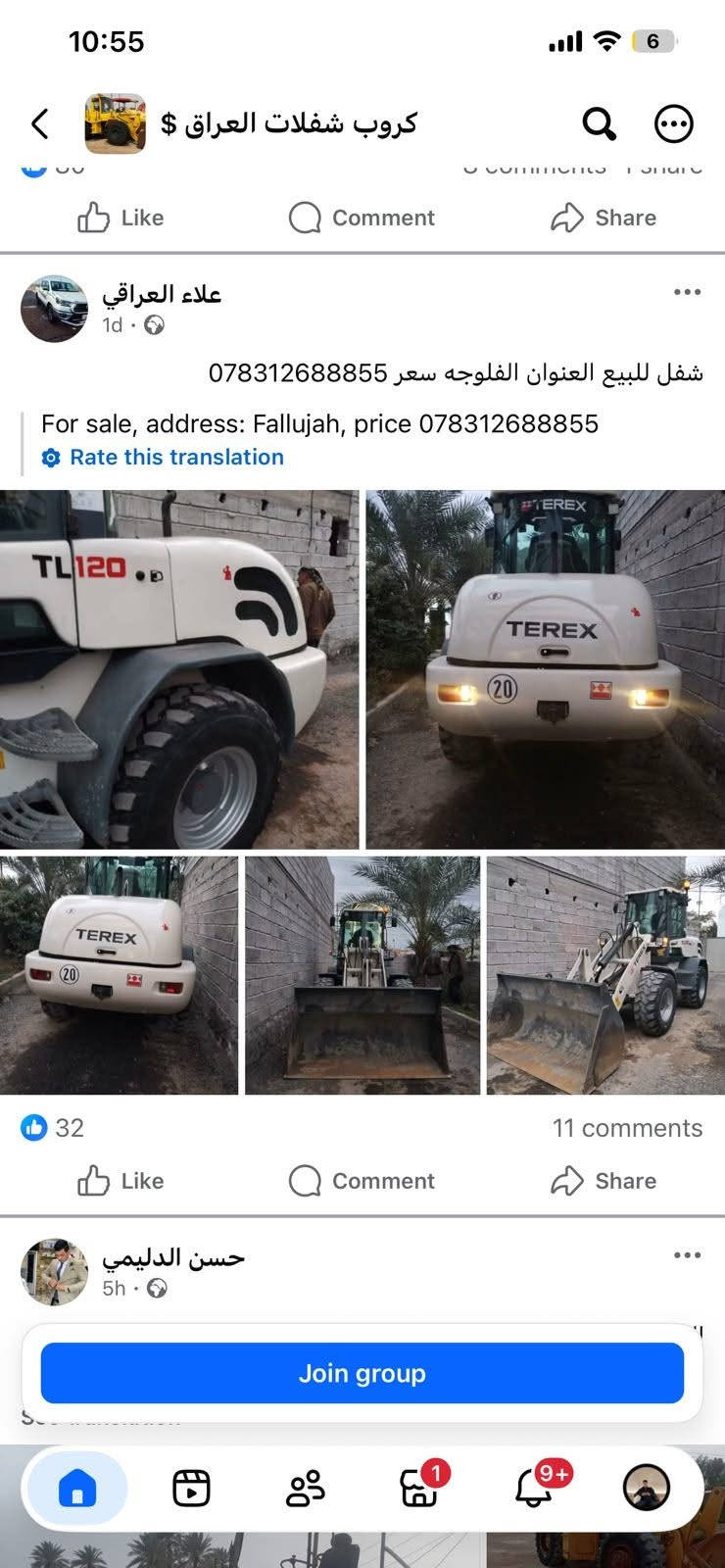Go to the Friends tab
This screenshot has height=1568, width=725.
(x=305, y=1489)
